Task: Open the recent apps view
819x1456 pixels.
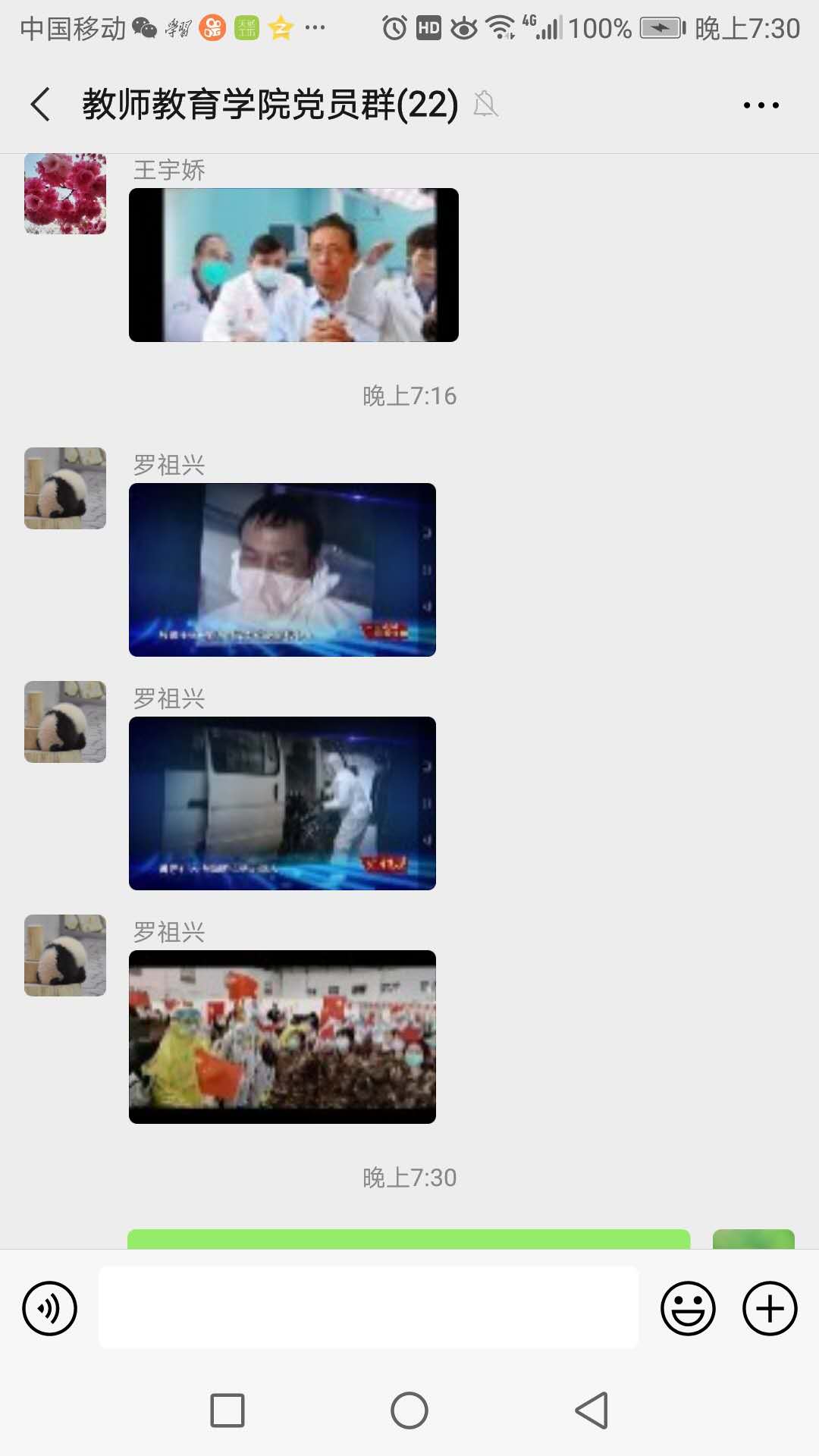Action: point(227,1410)
